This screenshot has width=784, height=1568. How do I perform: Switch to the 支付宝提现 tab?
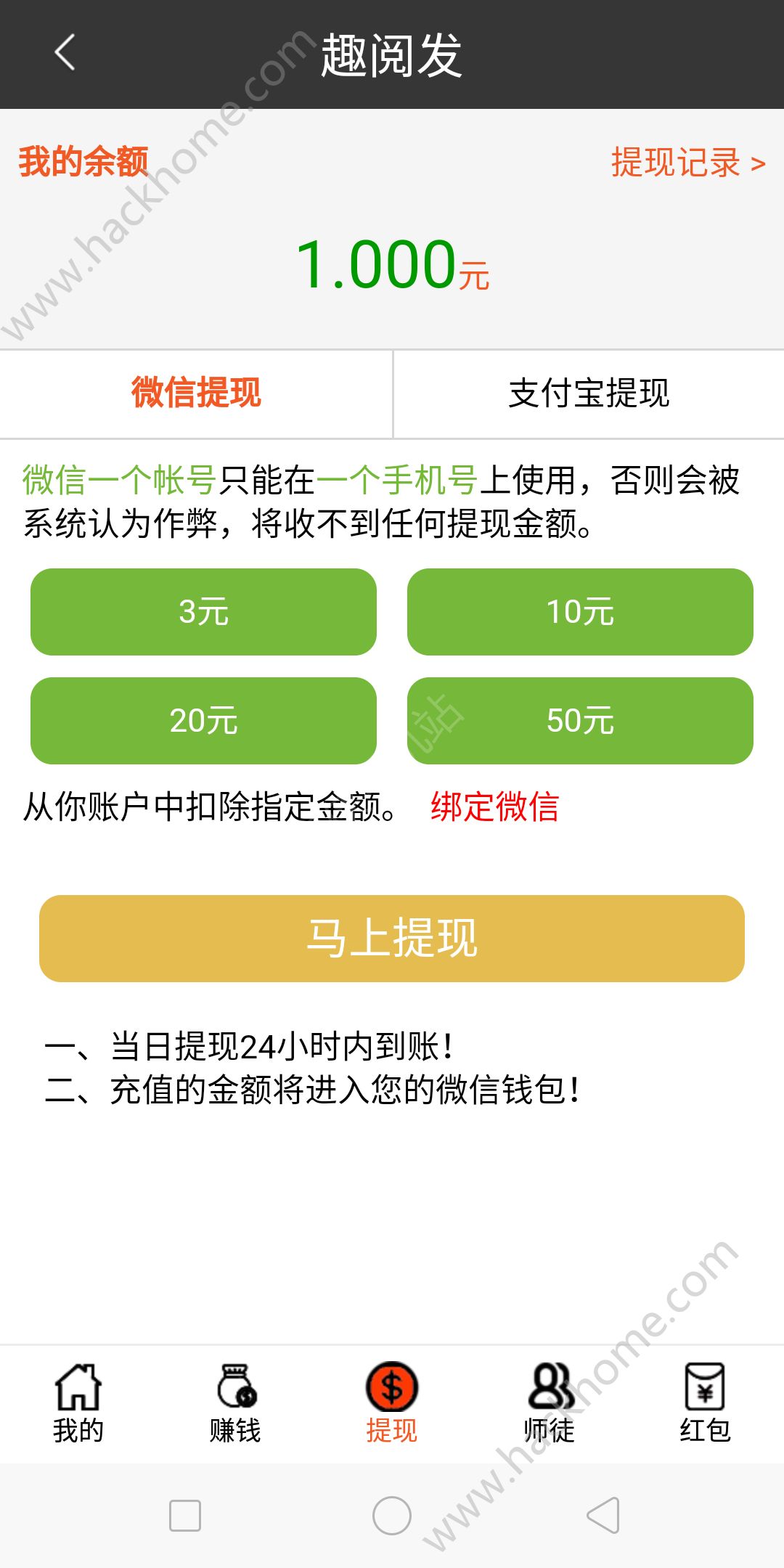point(588,393)
